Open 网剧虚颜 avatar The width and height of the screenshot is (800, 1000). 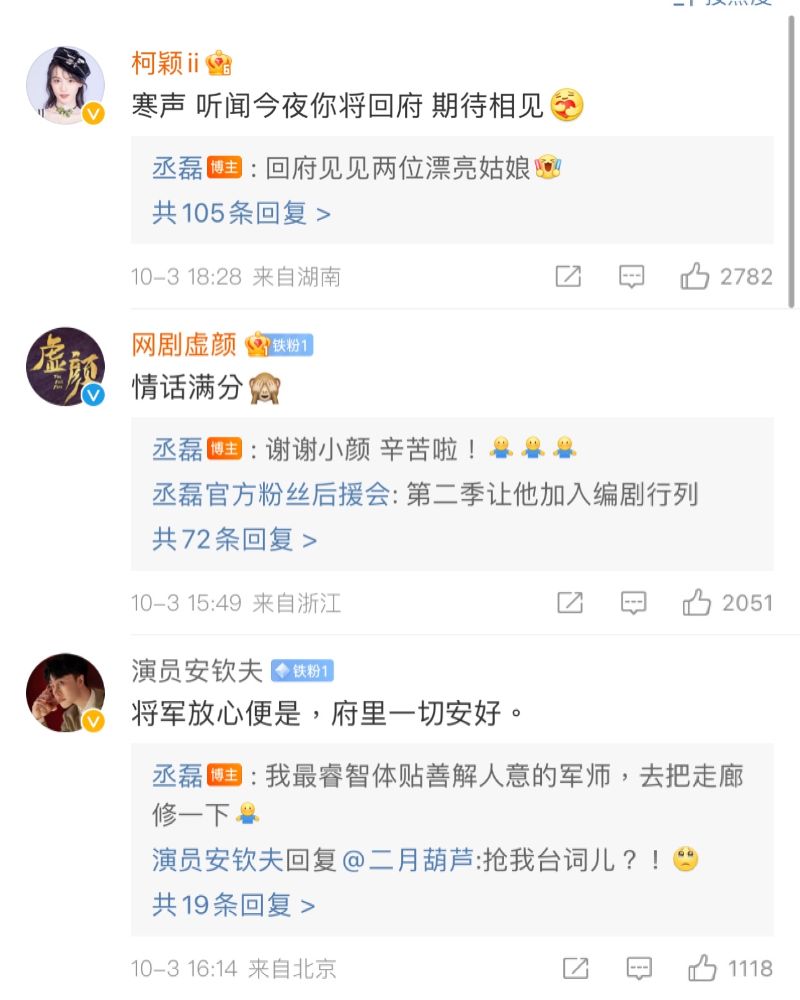(x=65, y=366)
